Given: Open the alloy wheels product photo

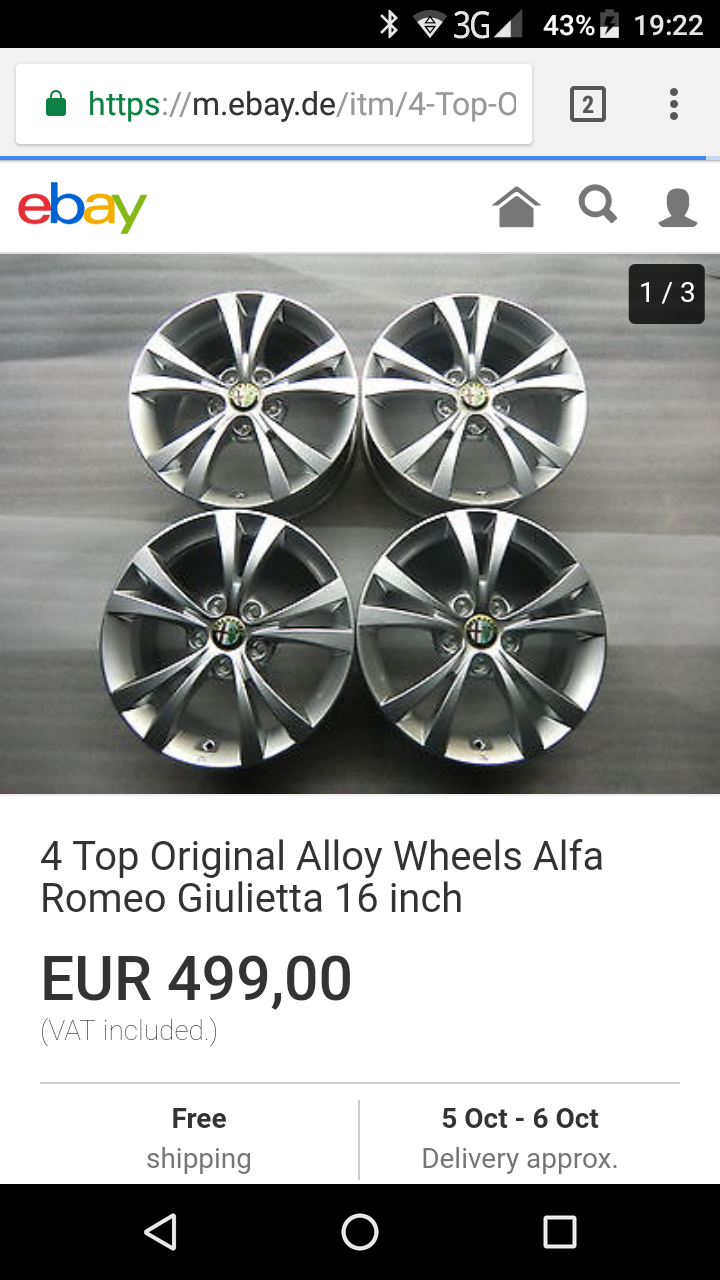Looking at the screenshot, I should 360,523.
